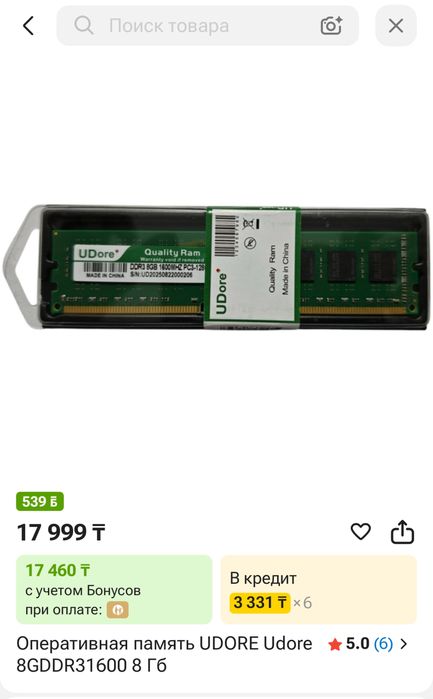This screenshot has width=433, height=699.
Task: Open the 5.0 rating reviews
Action: [x=367, y=644]
